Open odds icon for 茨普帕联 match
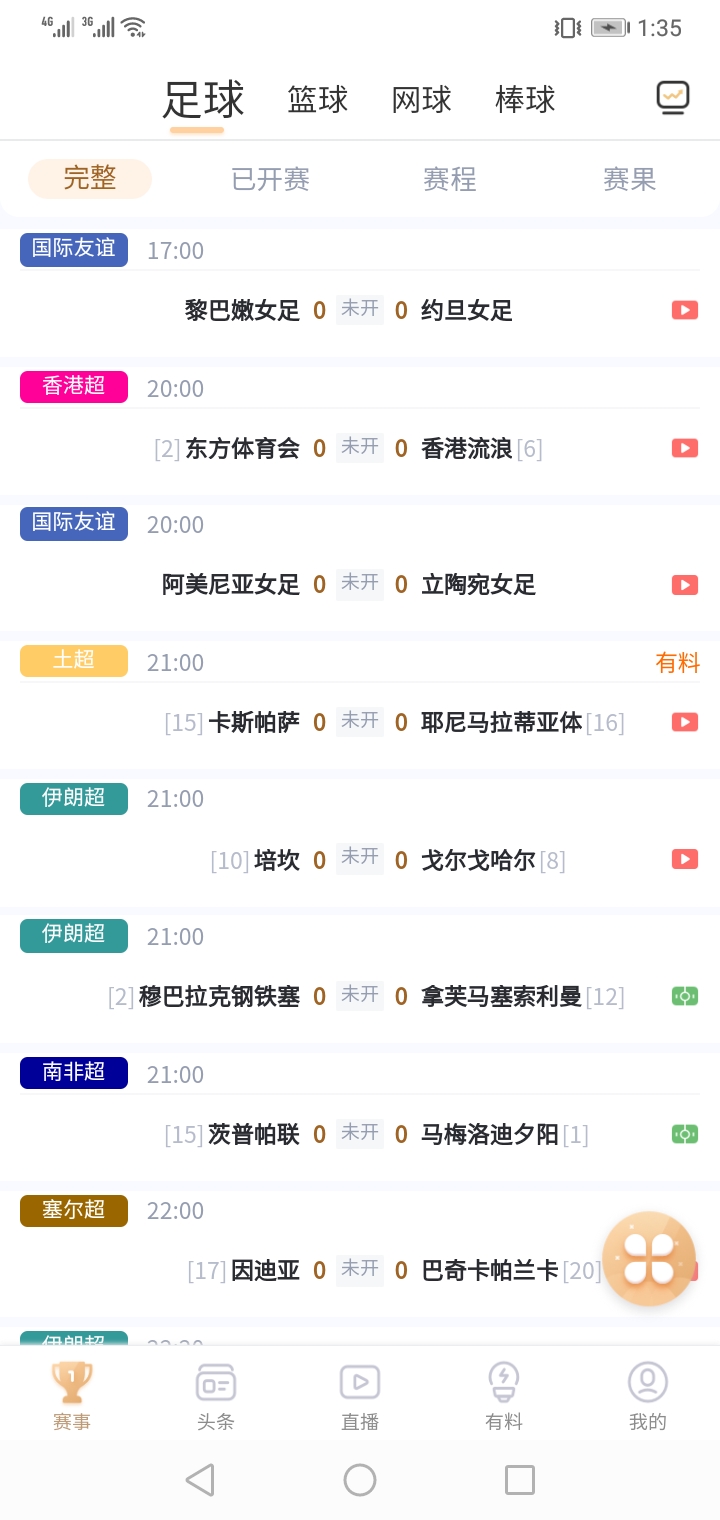720x1520 pixels. point(685,1133)
